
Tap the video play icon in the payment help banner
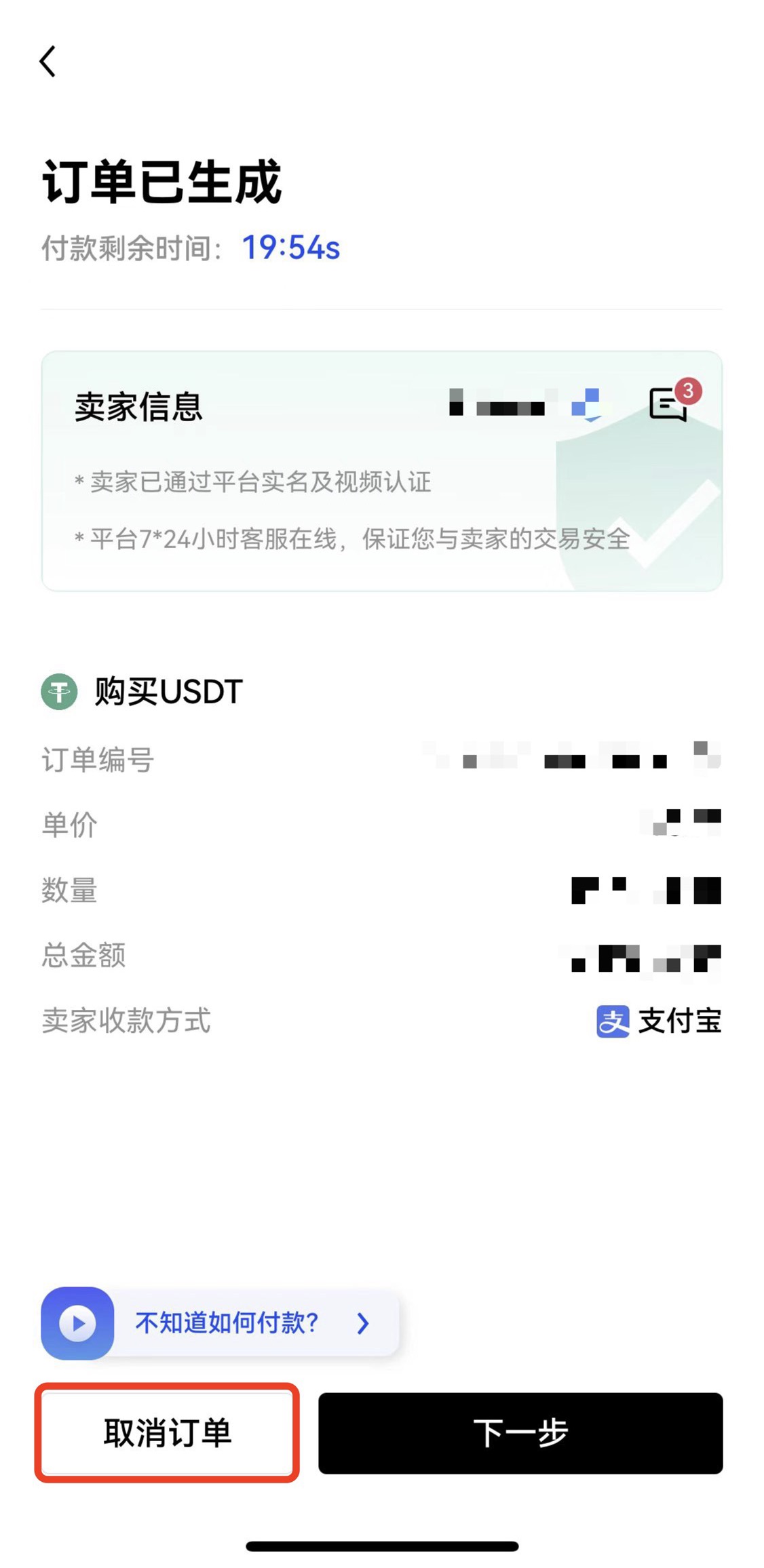coord(78,1322)
